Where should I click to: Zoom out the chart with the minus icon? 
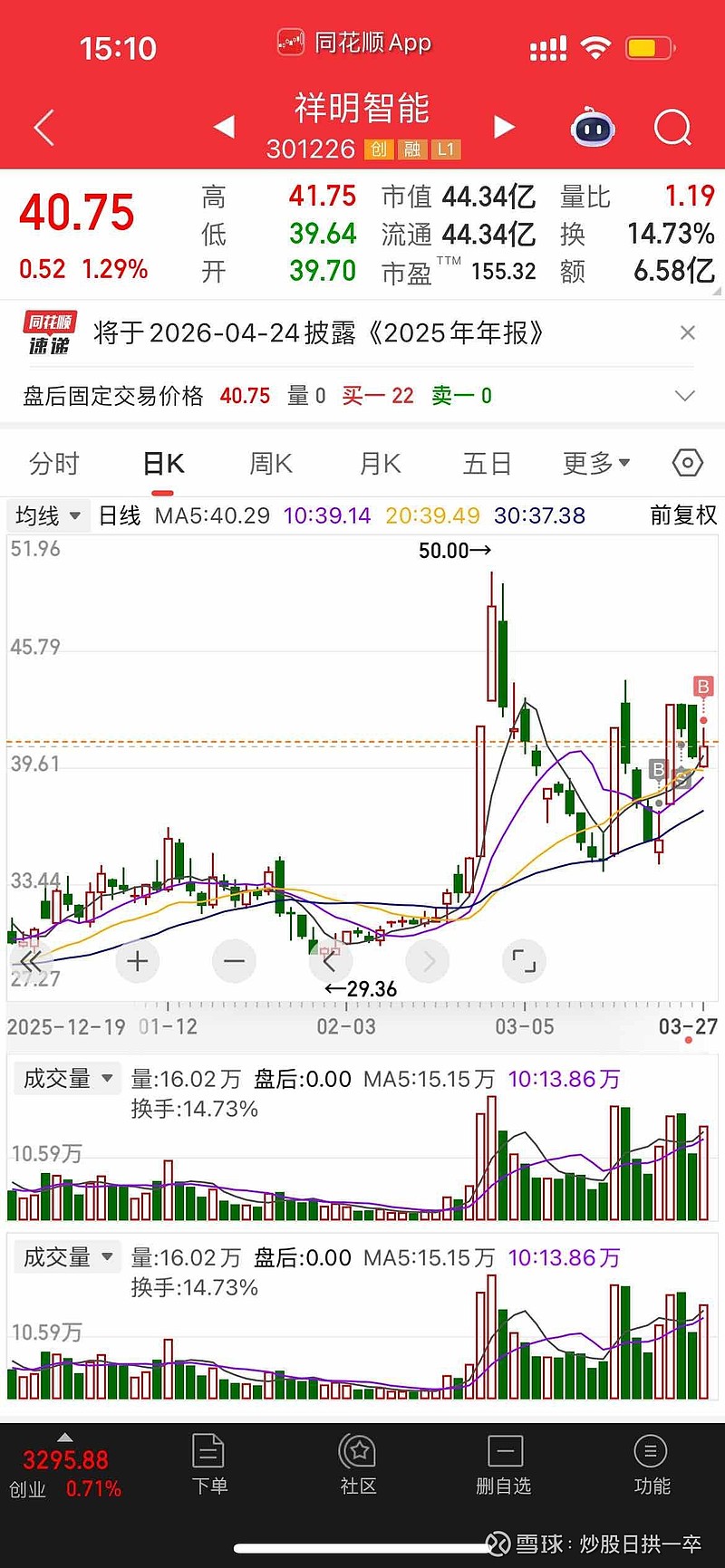[234, 960]
